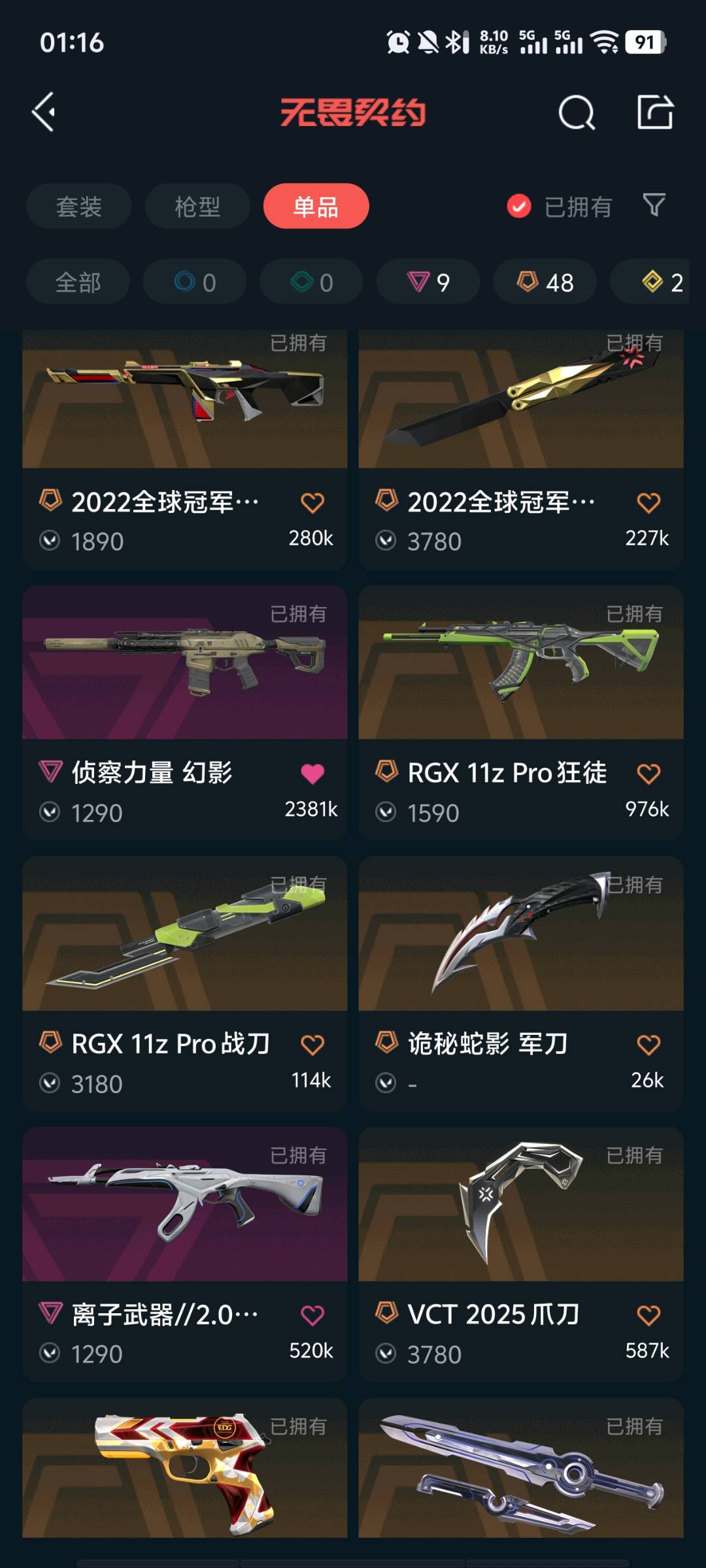This screenshot has width=706, height=1568.
Task: Switch to the 套装 tab
Action: click(78, 206)
